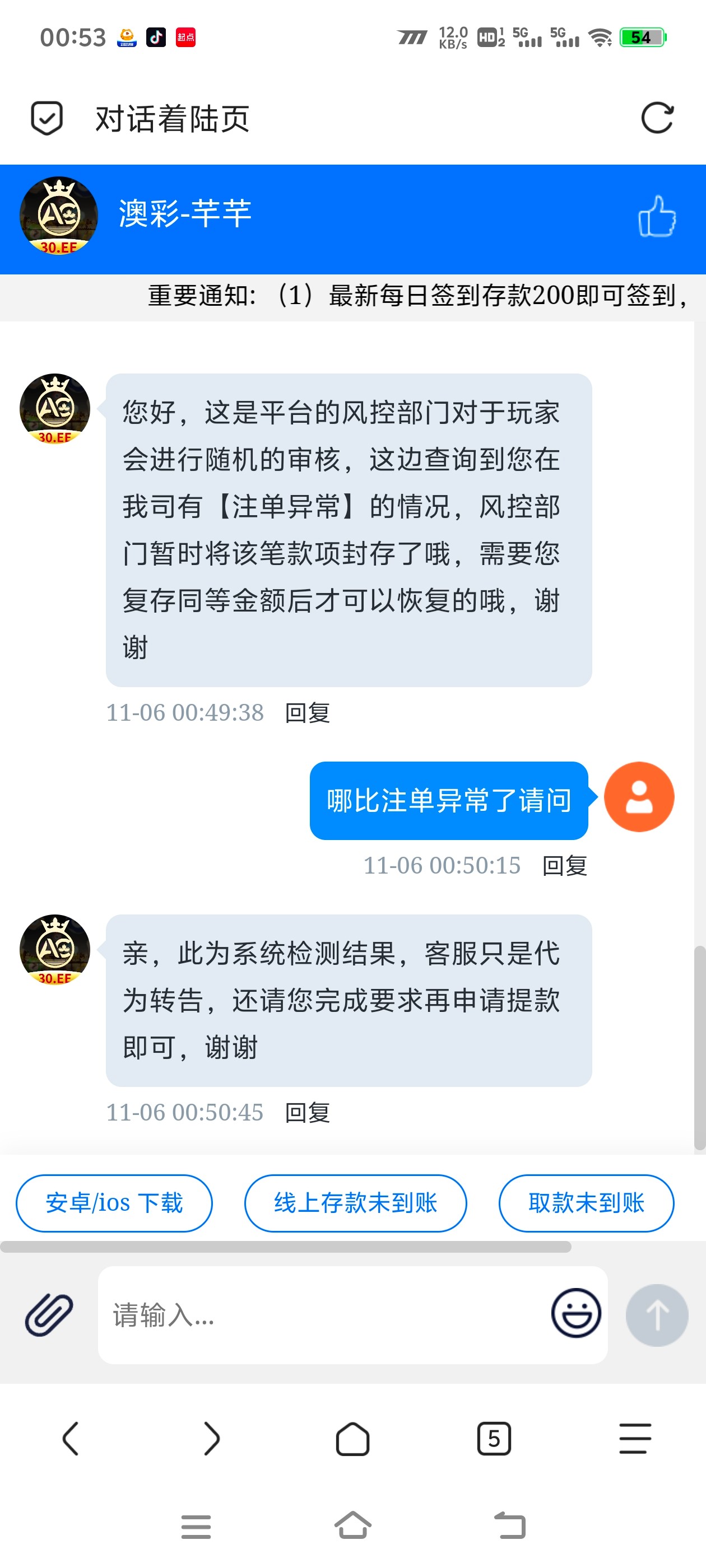Attach a file with the paperclip icon
Viewport: 706px width, 1568px height.
49,1315
